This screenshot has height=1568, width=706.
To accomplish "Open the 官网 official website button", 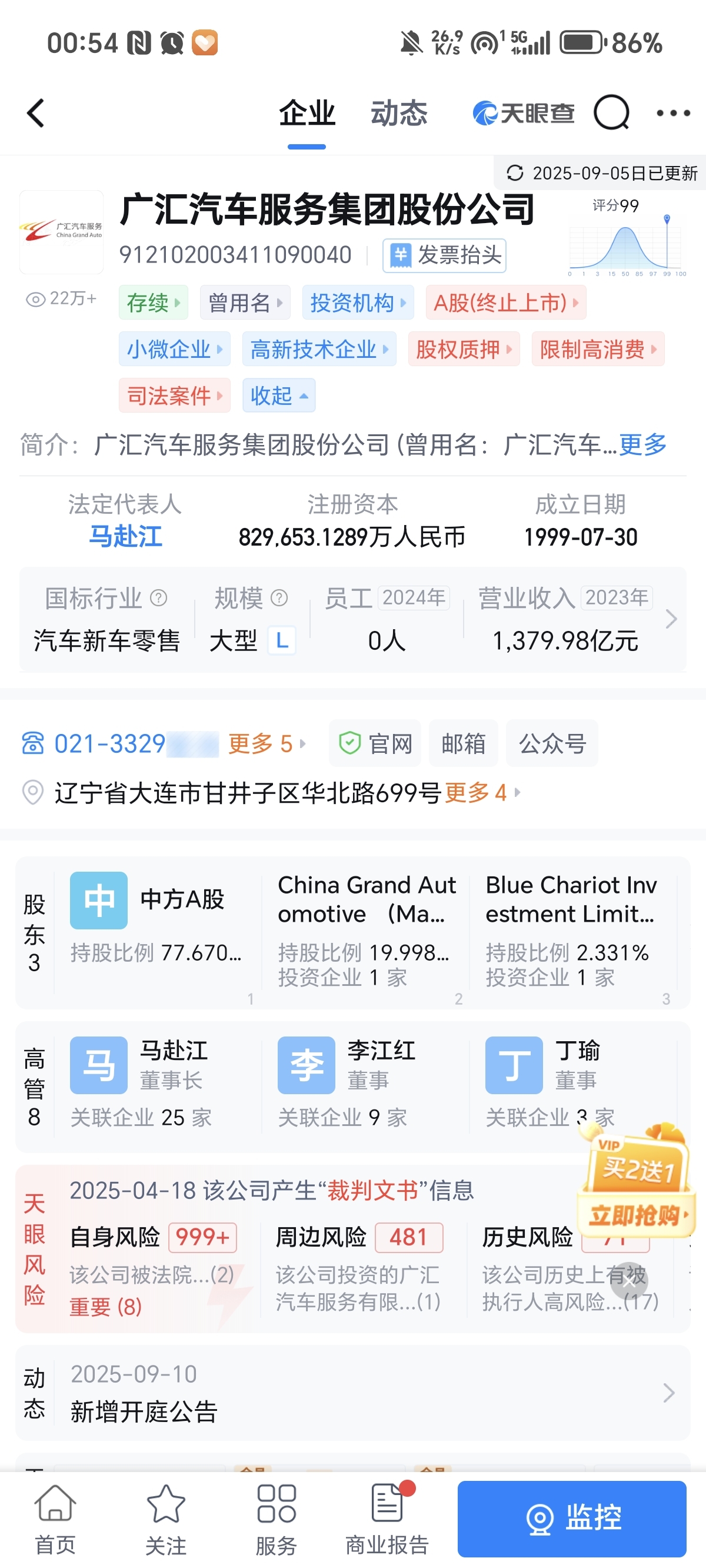I will click(375, 744).
